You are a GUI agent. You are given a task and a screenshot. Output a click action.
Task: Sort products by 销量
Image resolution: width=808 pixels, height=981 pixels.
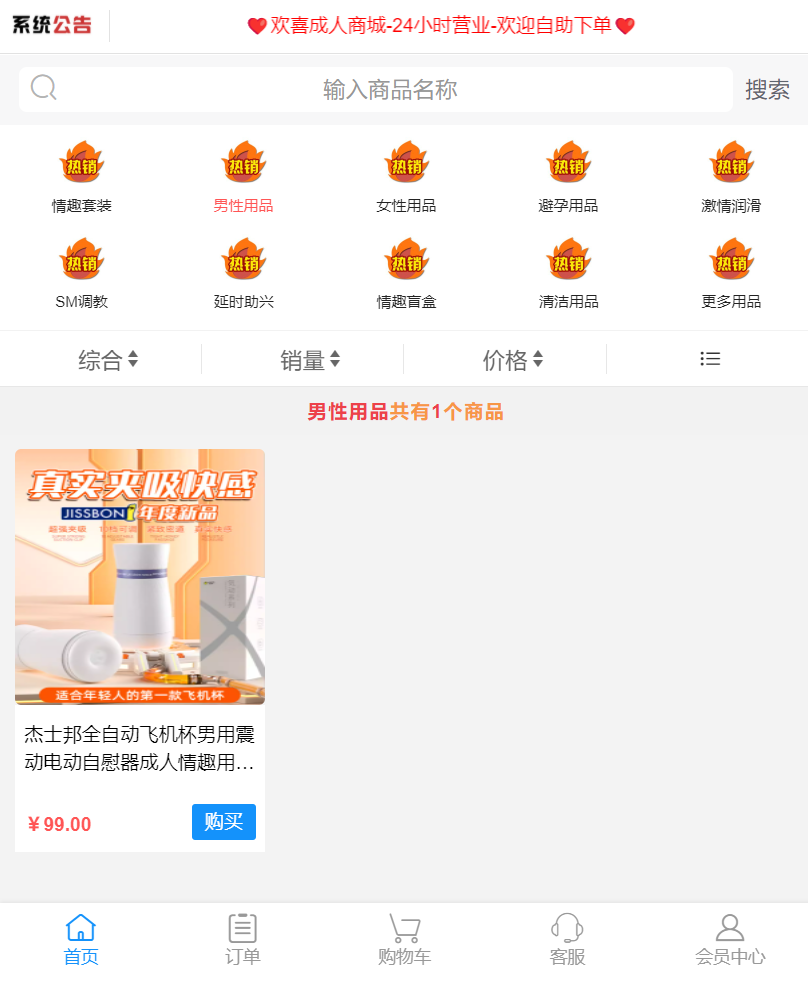click(x=310, y=360)
